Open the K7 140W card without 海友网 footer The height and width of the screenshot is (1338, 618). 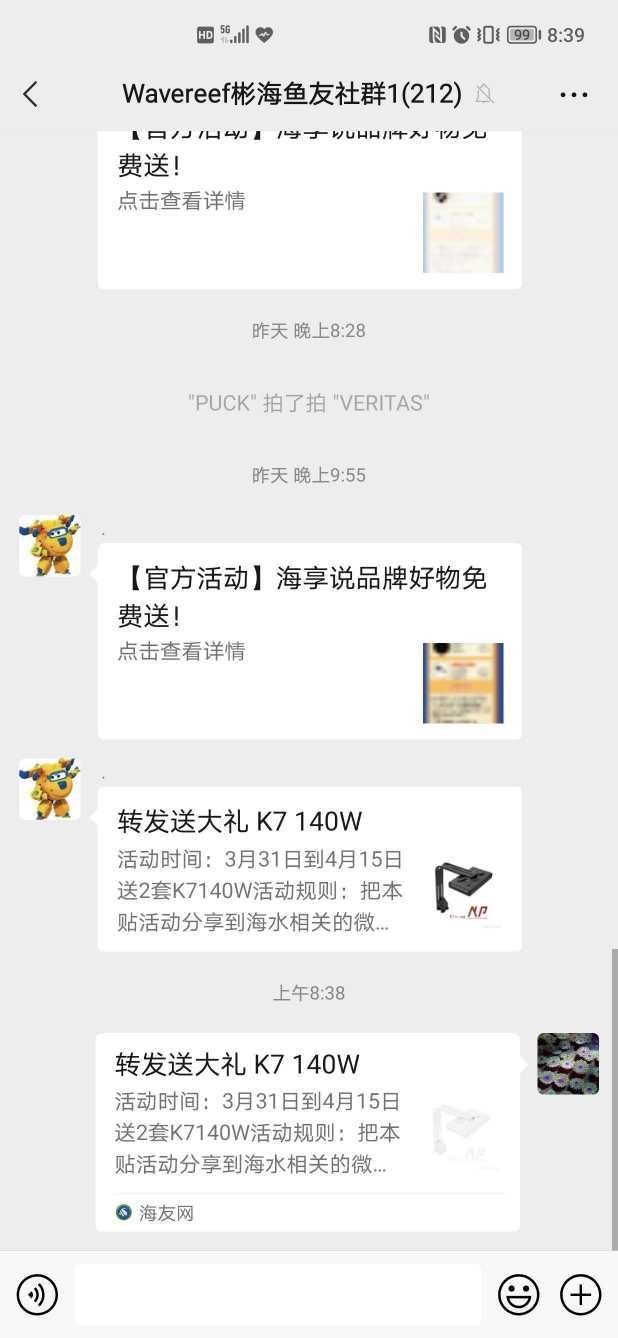point(309,868)
